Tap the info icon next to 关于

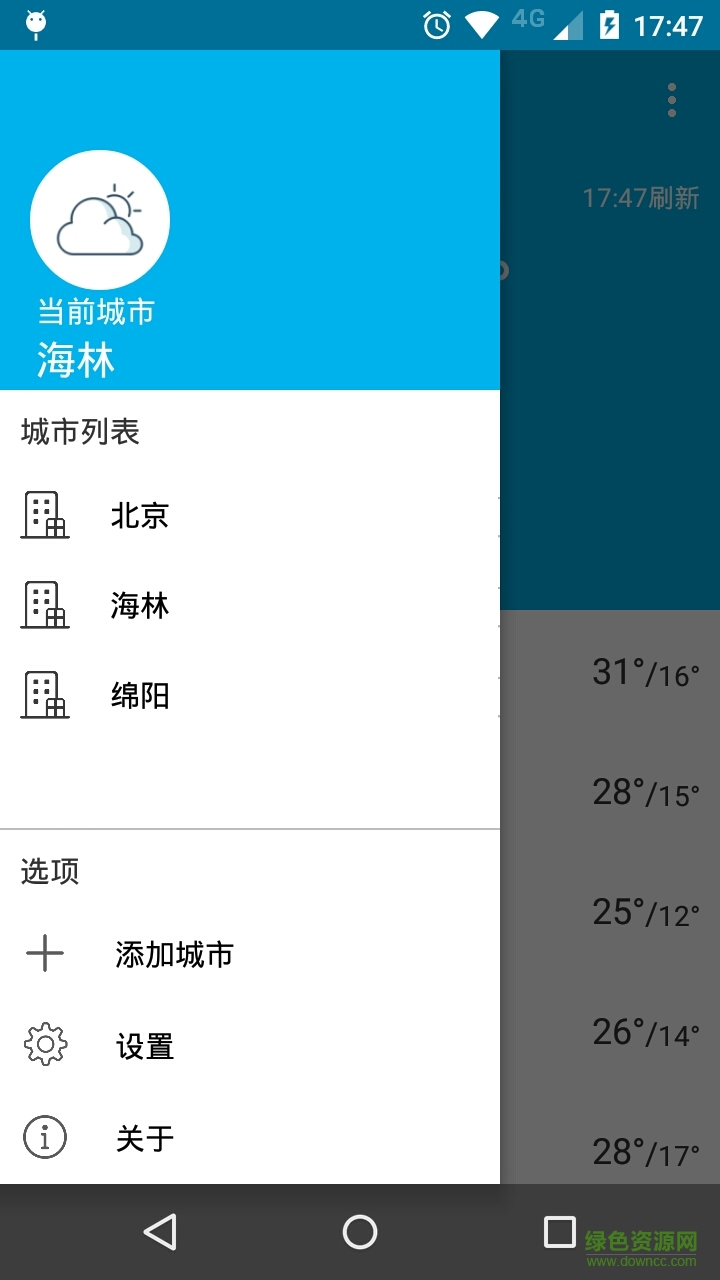pyautogui.click(x=45, y=1137)
